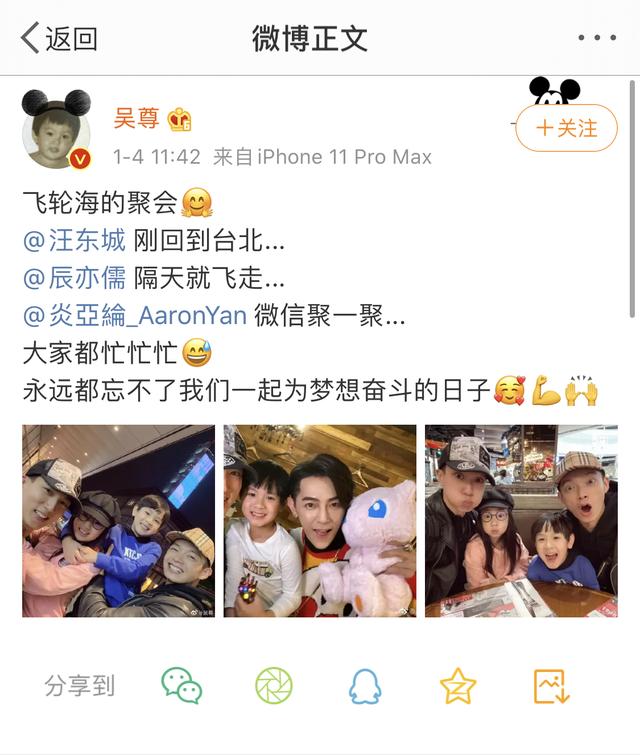View the middle photo with the plush toy
Screen dimensions: 640x755
320,520
